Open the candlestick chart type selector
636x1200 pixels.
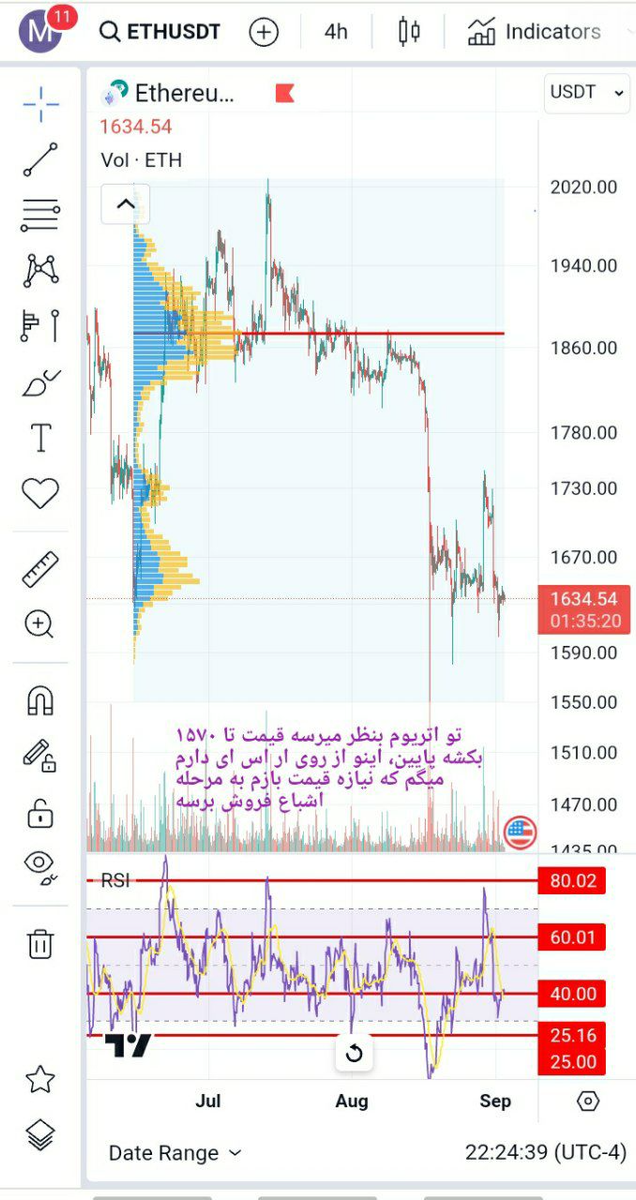[409, 32]
